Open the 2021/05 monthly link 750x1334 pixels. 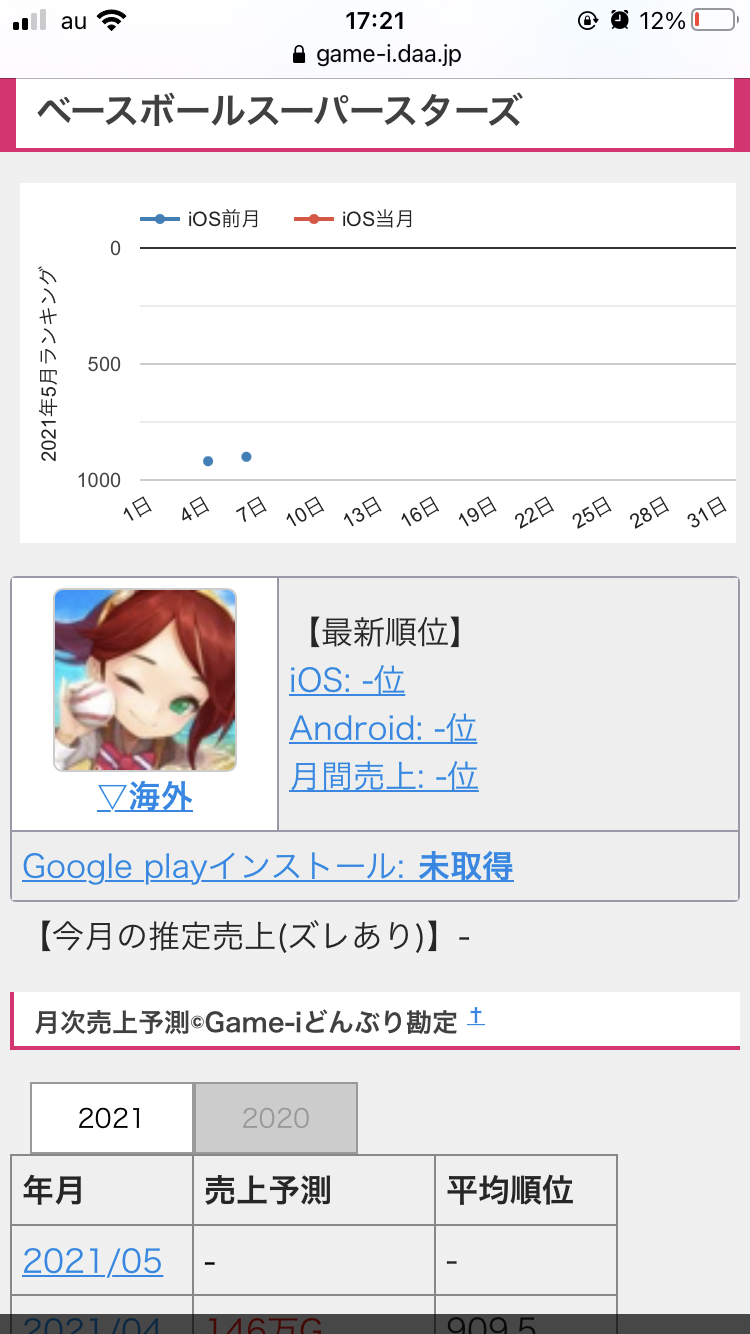point(92,1261)
